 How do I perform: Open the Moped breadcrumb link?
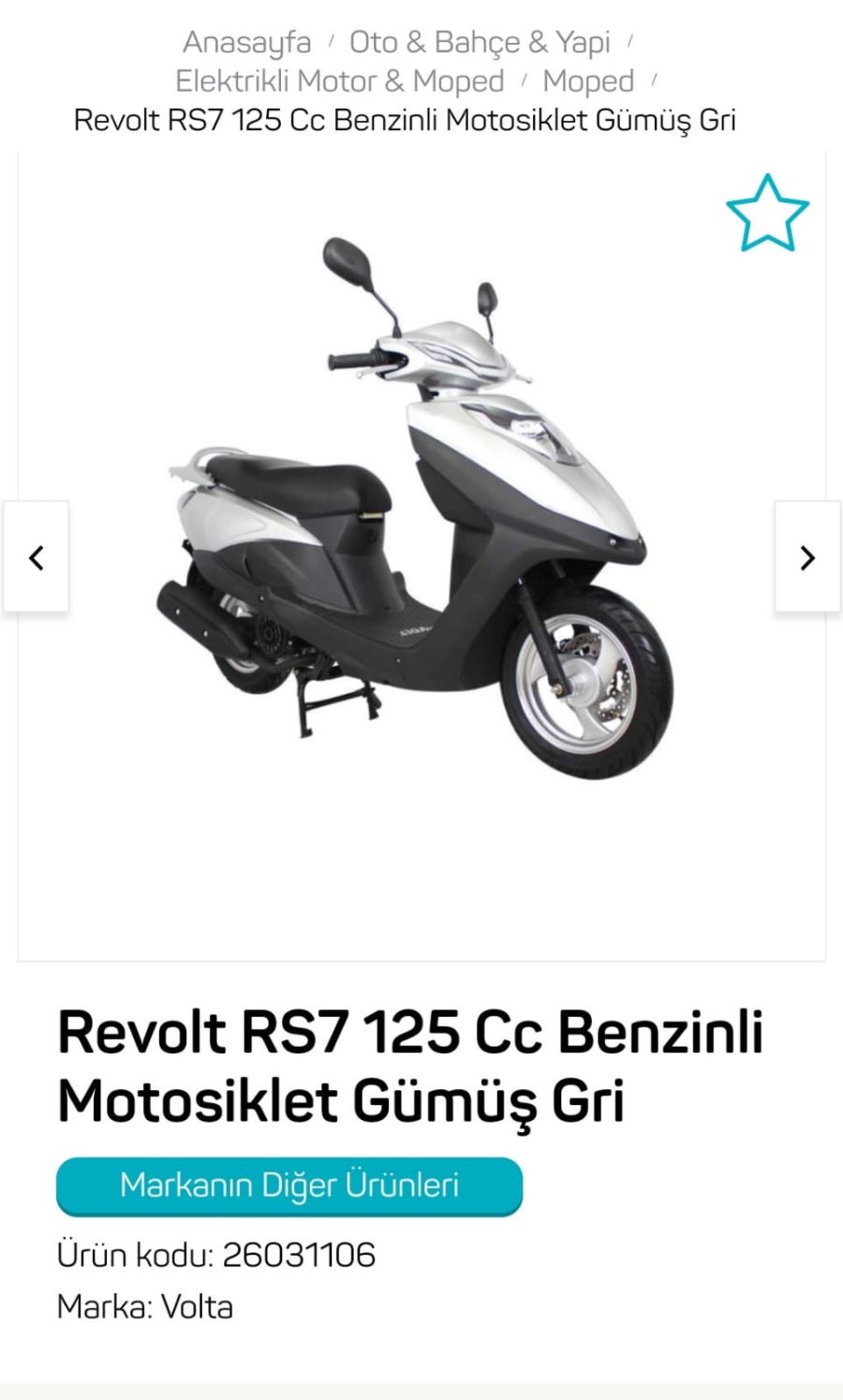coord(588,81)
